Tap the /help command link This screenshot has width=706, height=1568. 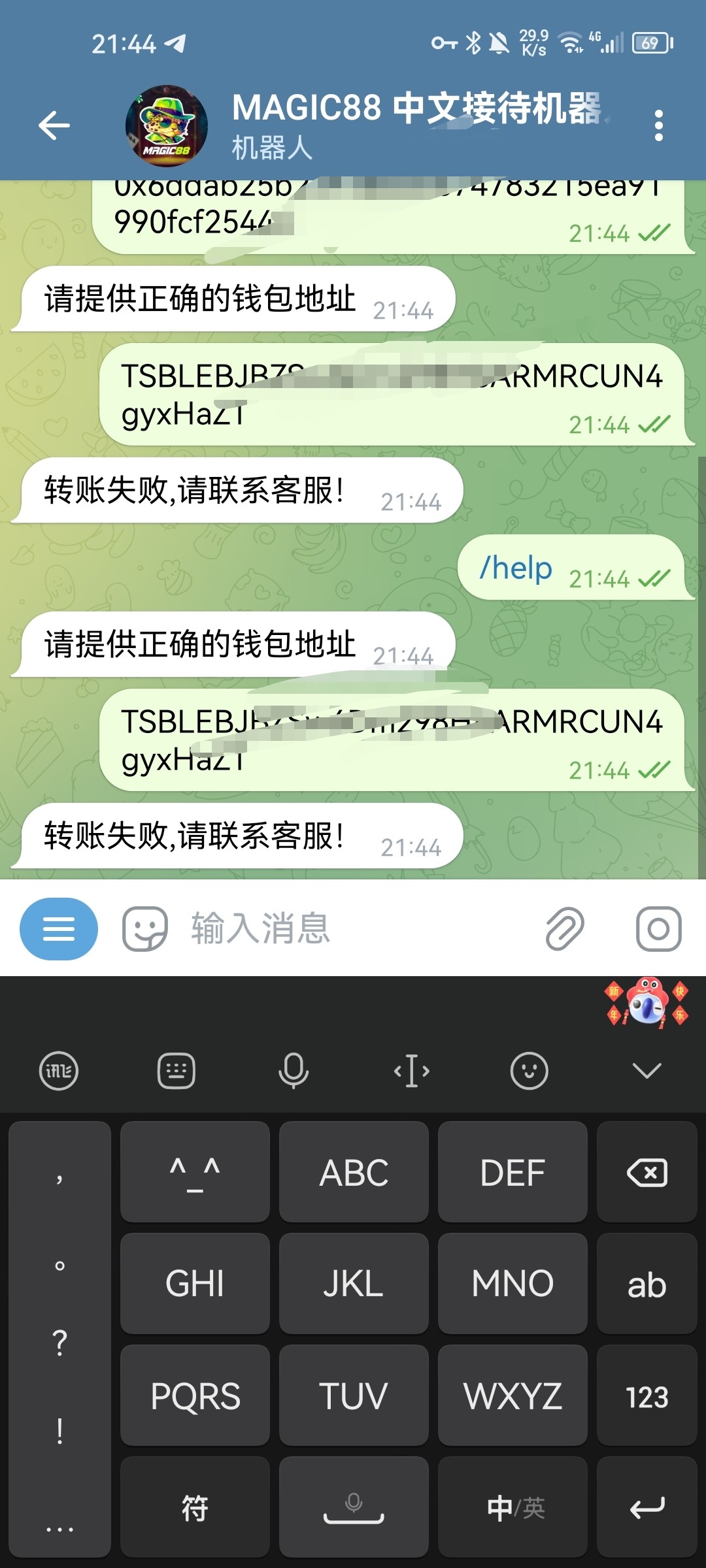pyautogui.click(x=516, y=568)
